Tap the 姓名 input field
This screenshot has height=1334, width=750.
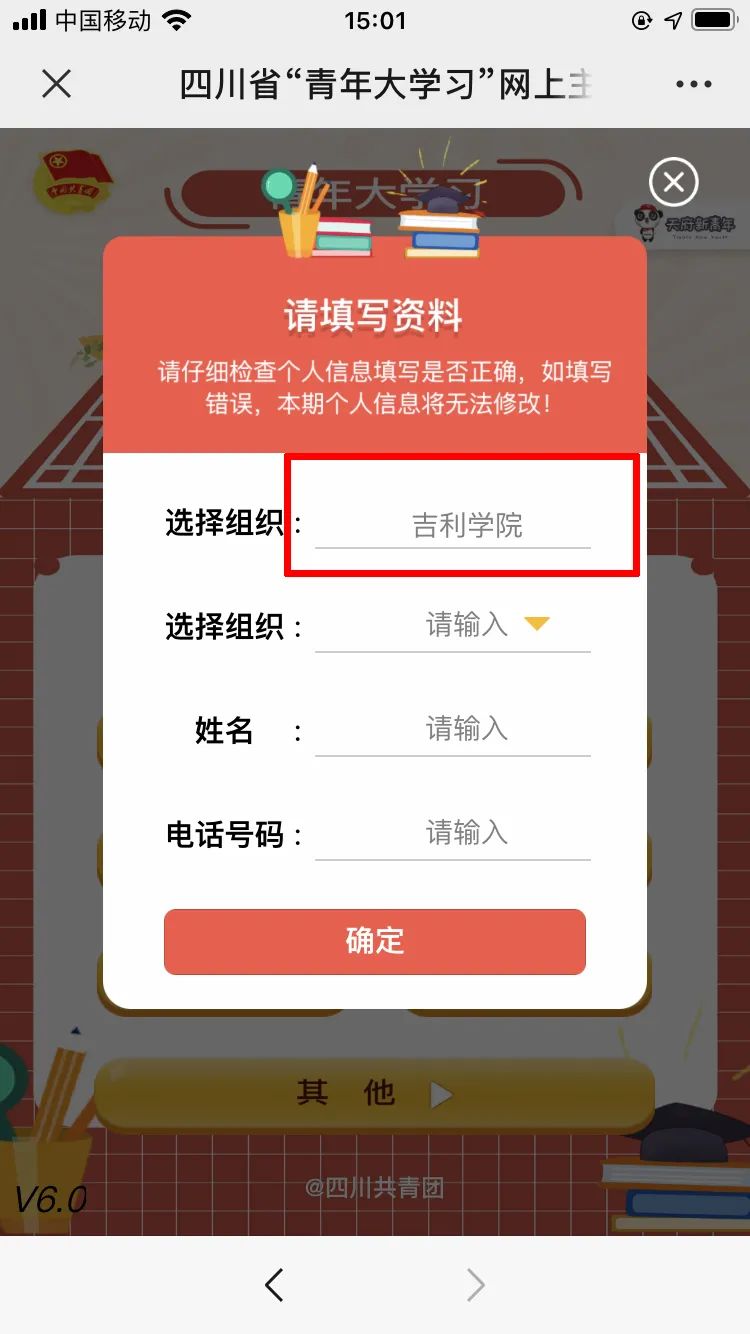pyautogui.click(x=453, y=729)
